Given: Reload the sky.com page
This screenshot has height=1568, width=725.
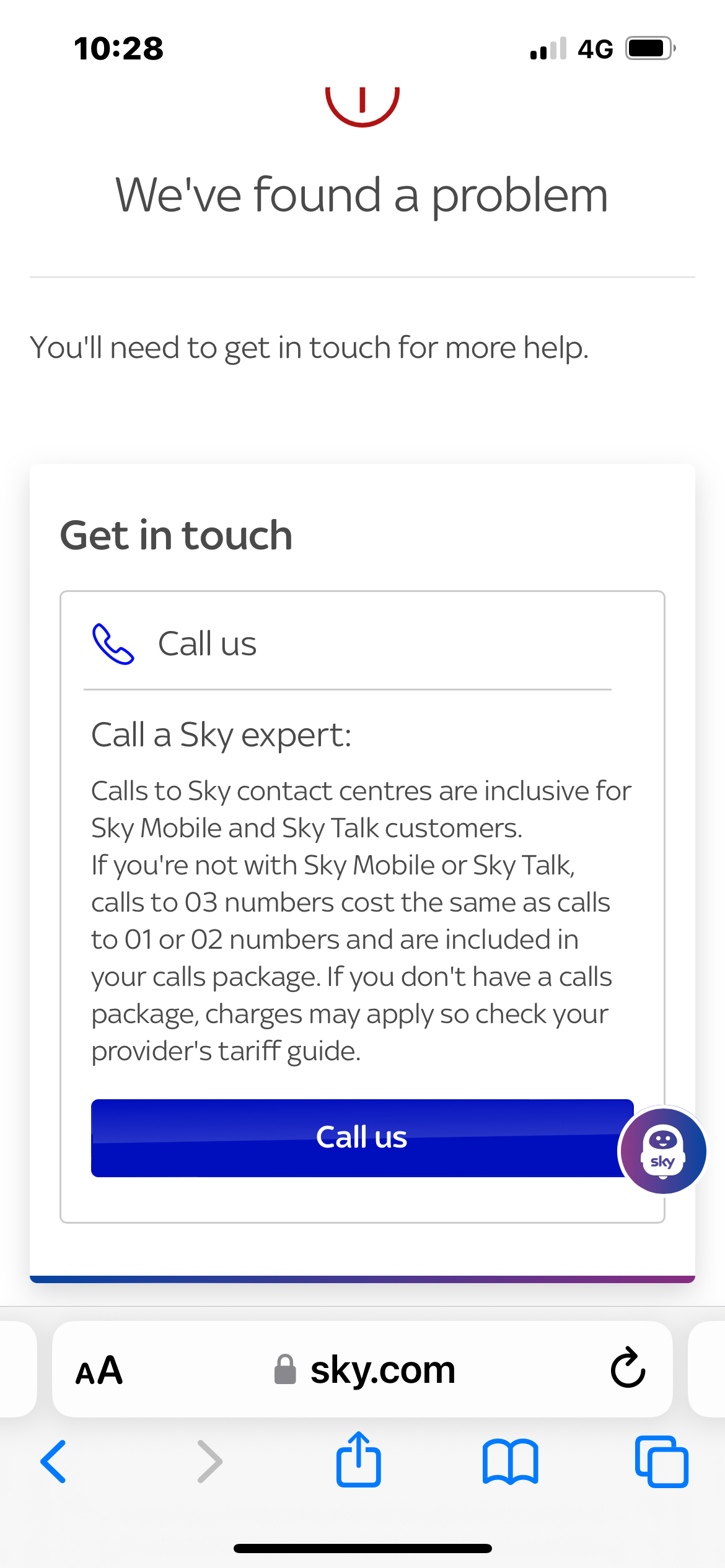Looking at the screenshot, I should 628,1368.
